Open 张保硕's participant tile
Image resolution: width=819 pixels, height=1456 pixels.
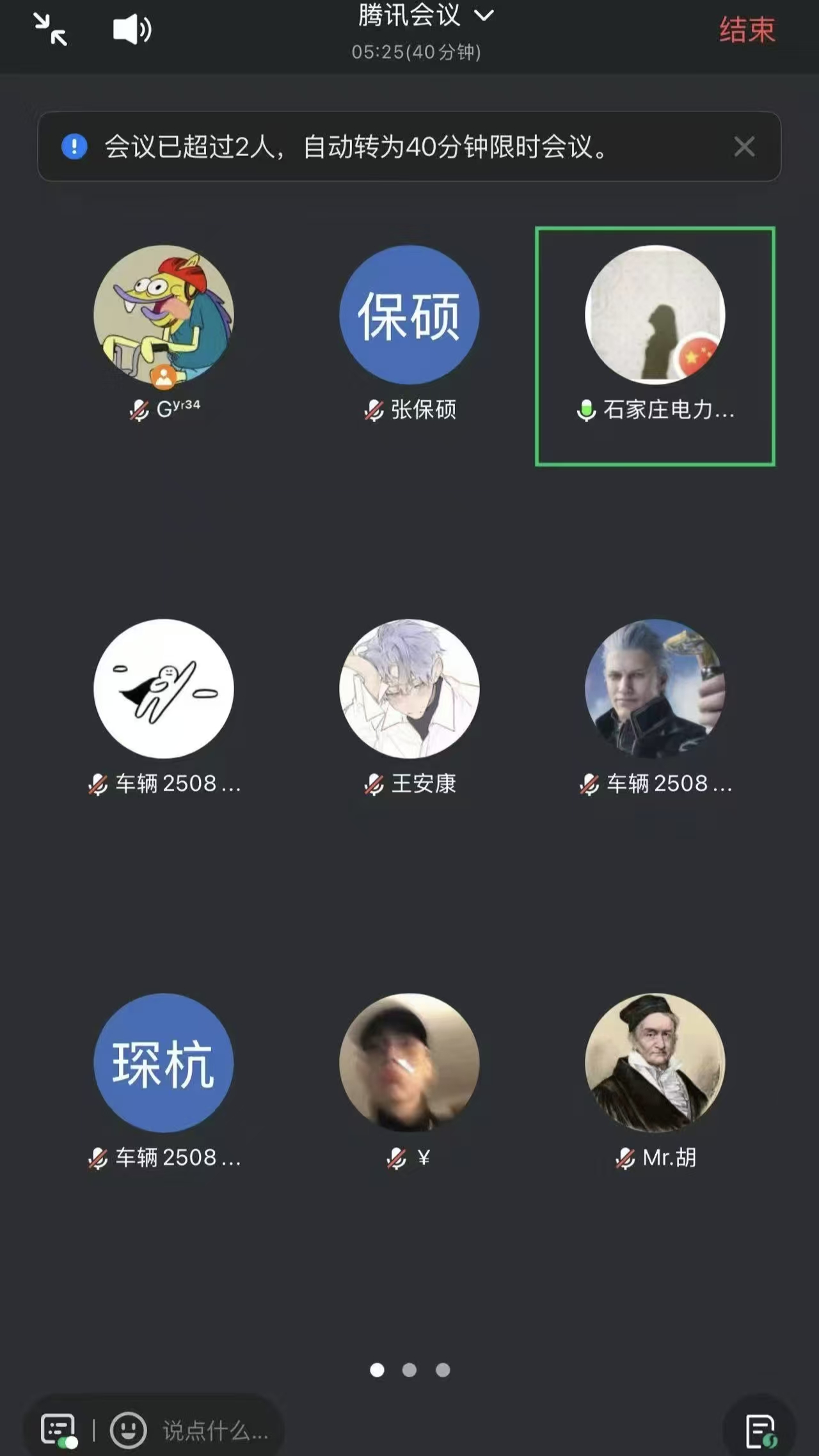pyautogui.click(x=409, y=315)
